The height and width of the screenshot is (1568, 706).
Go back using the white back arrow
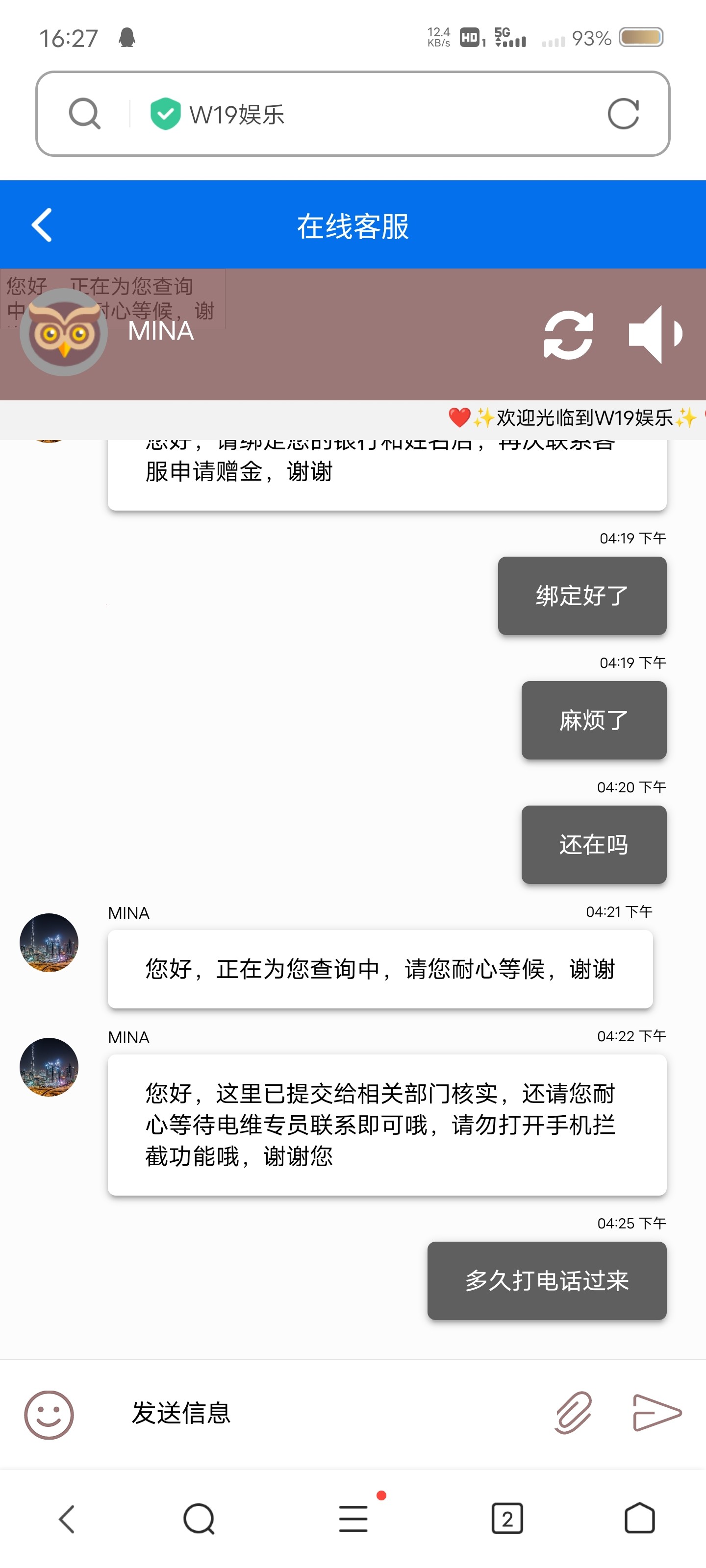(x=40, y=225)
